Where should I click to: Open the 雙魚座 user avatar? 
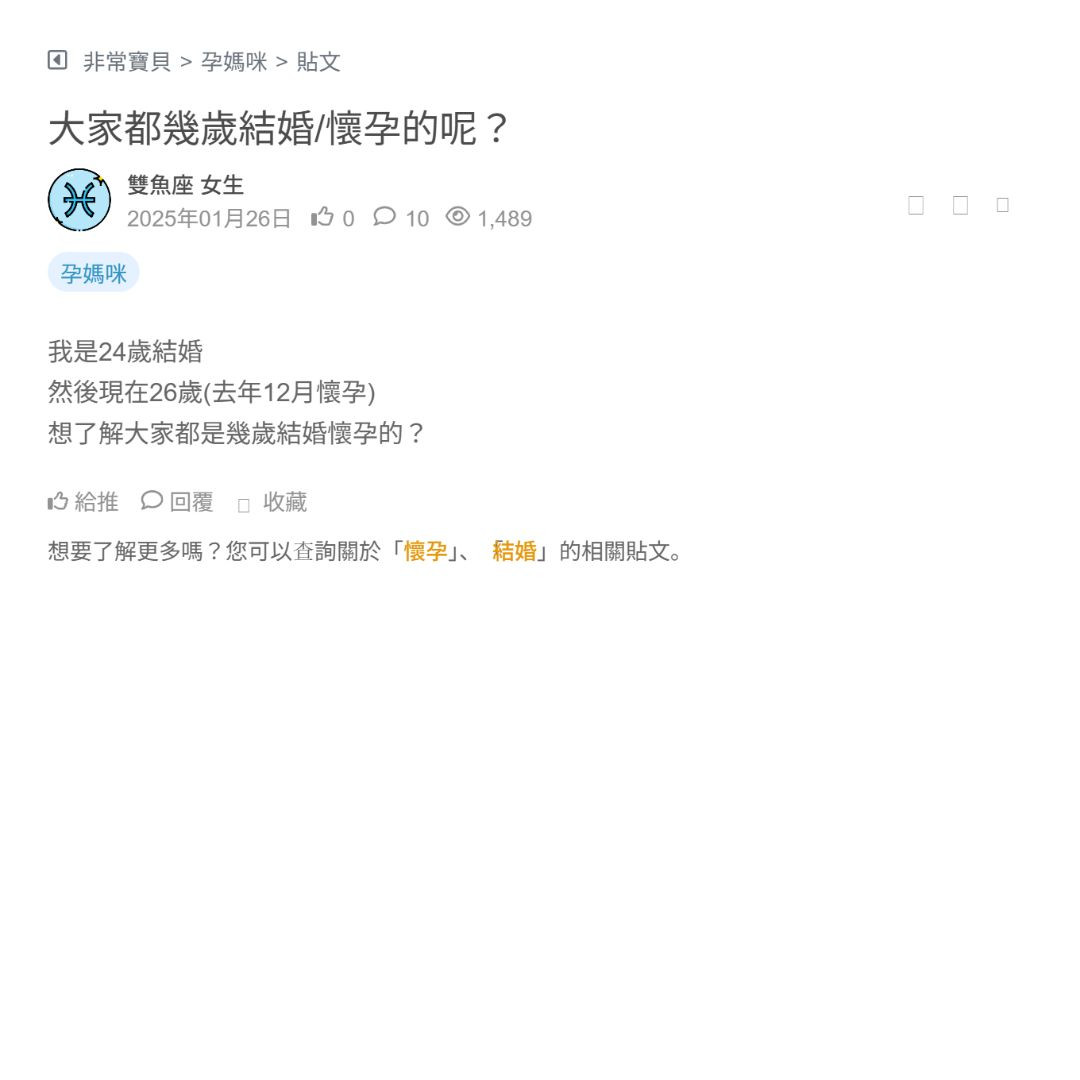click(x=80, y=200)
